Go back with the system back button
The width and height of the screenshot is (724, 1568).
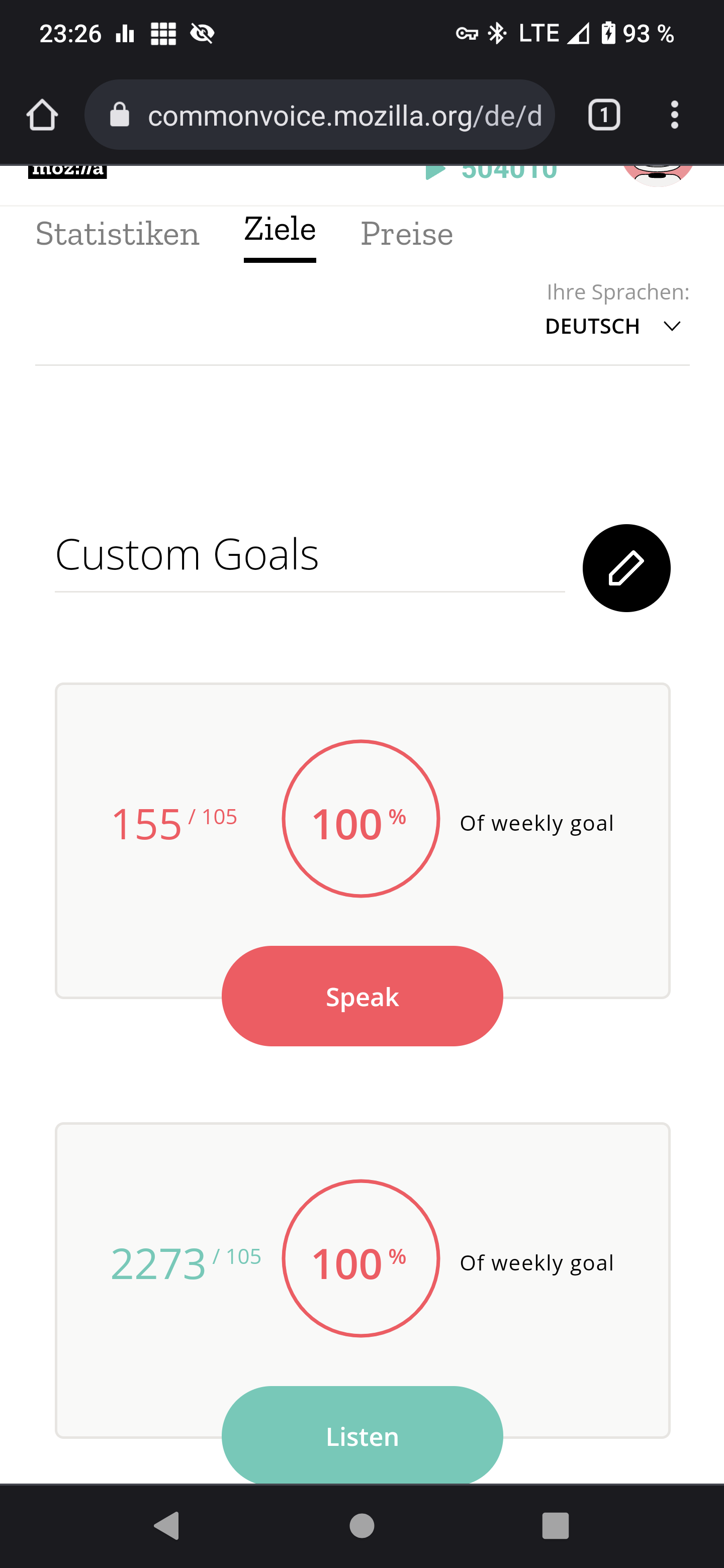pos(167,1525)
